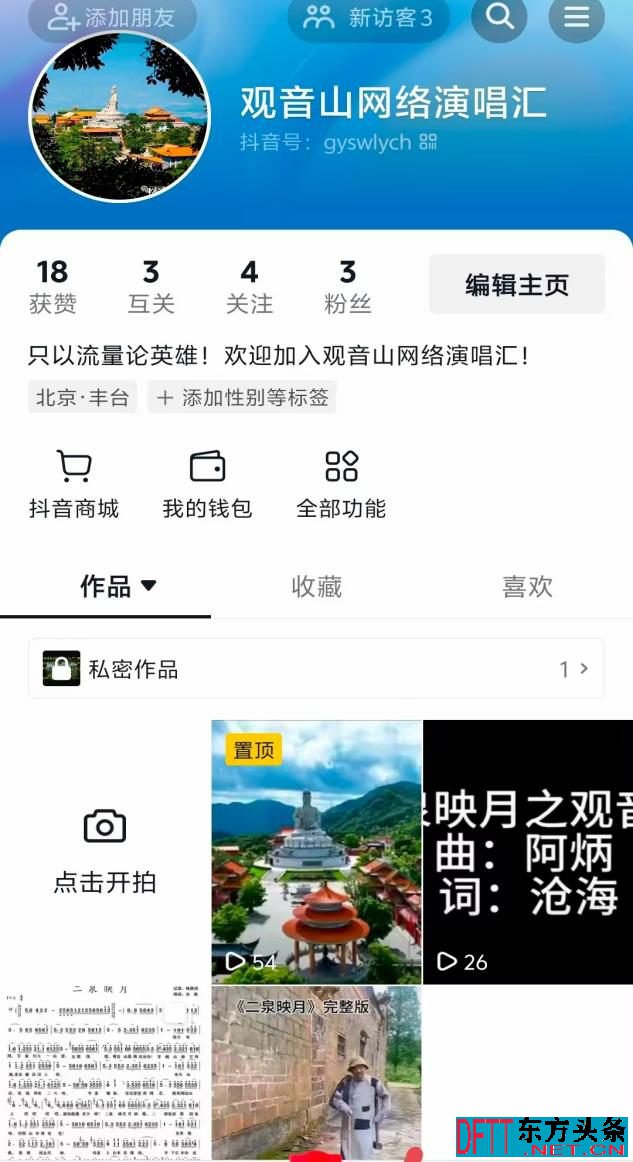
Task: View the 获赞 likes count
Action: pos(52,286)
